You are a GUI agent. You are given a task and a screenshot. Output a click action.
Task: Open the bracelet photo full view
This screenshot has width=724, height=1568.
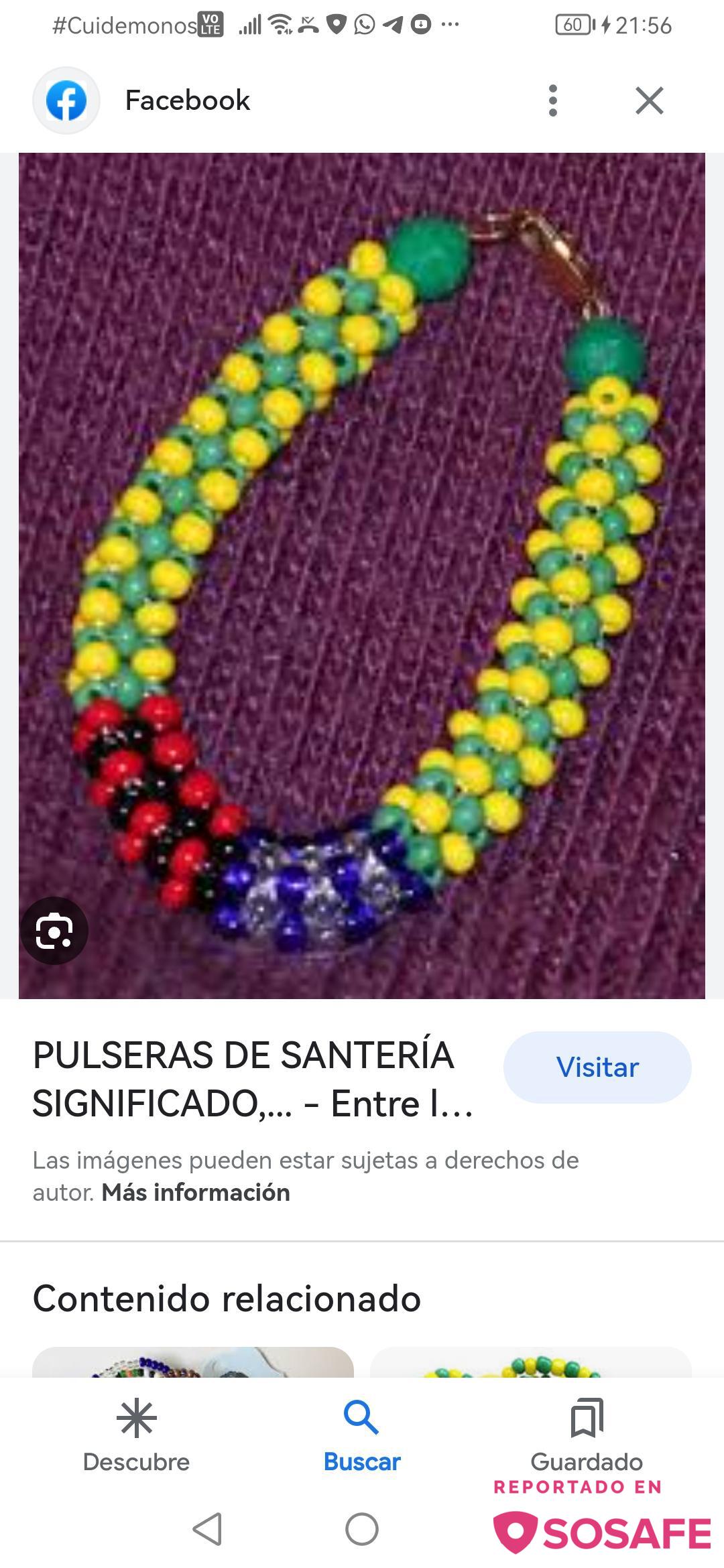[362, 576]
